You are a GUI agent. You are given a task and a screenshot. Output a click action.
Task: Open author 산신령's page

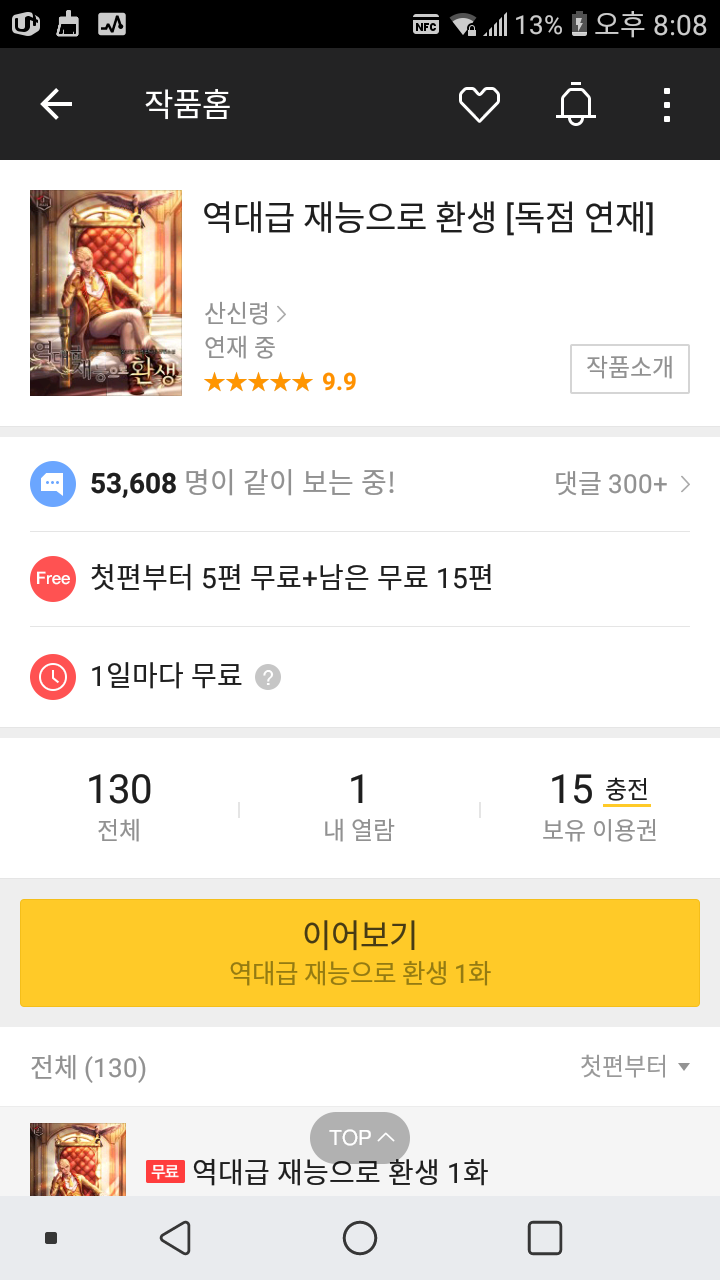[245, 314]
